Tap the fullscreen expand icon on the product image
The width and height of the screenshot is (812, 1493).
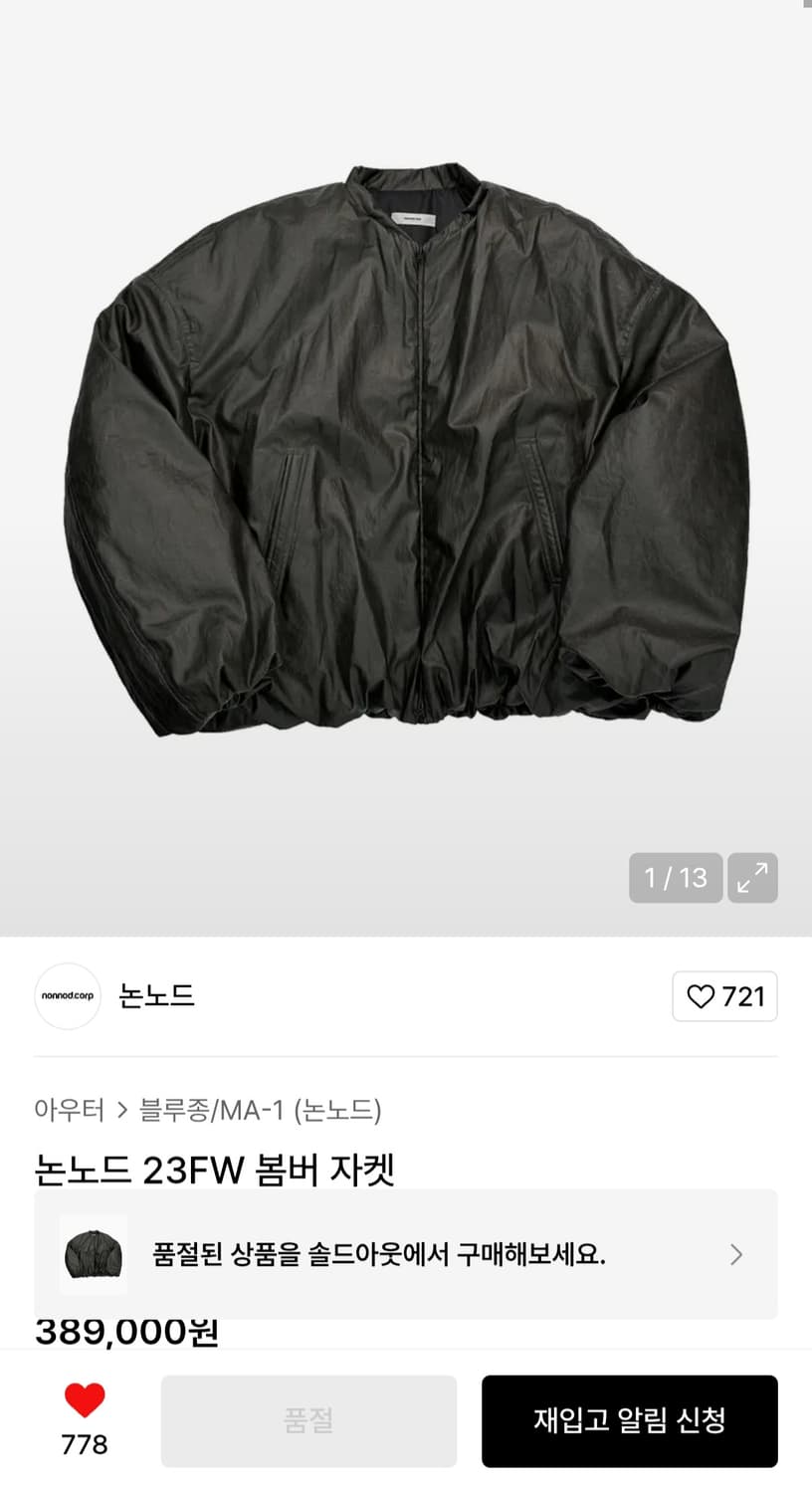[752, 878]
